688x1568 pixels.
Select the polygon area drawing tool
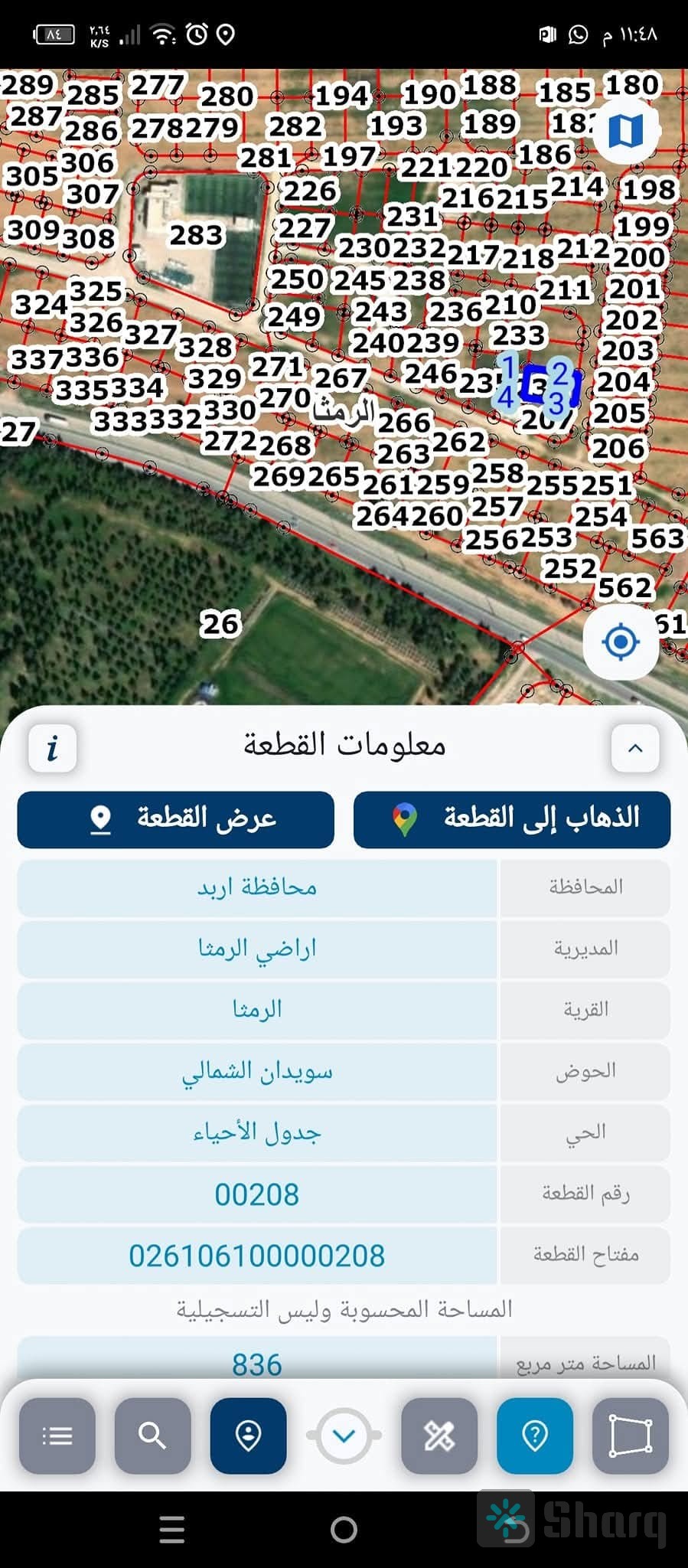pos(630,1435)
